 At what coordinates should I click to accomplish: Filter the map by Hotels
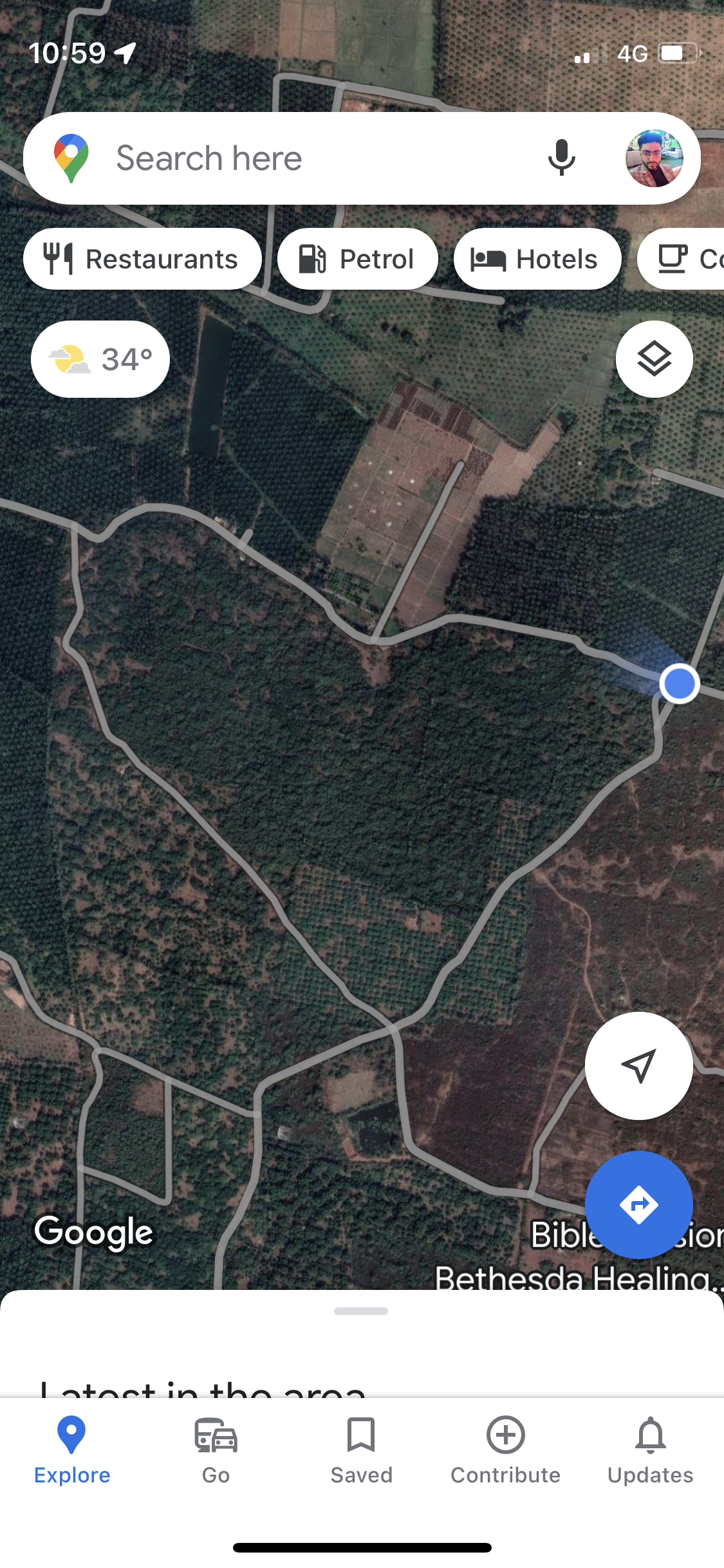click(537, 259)
